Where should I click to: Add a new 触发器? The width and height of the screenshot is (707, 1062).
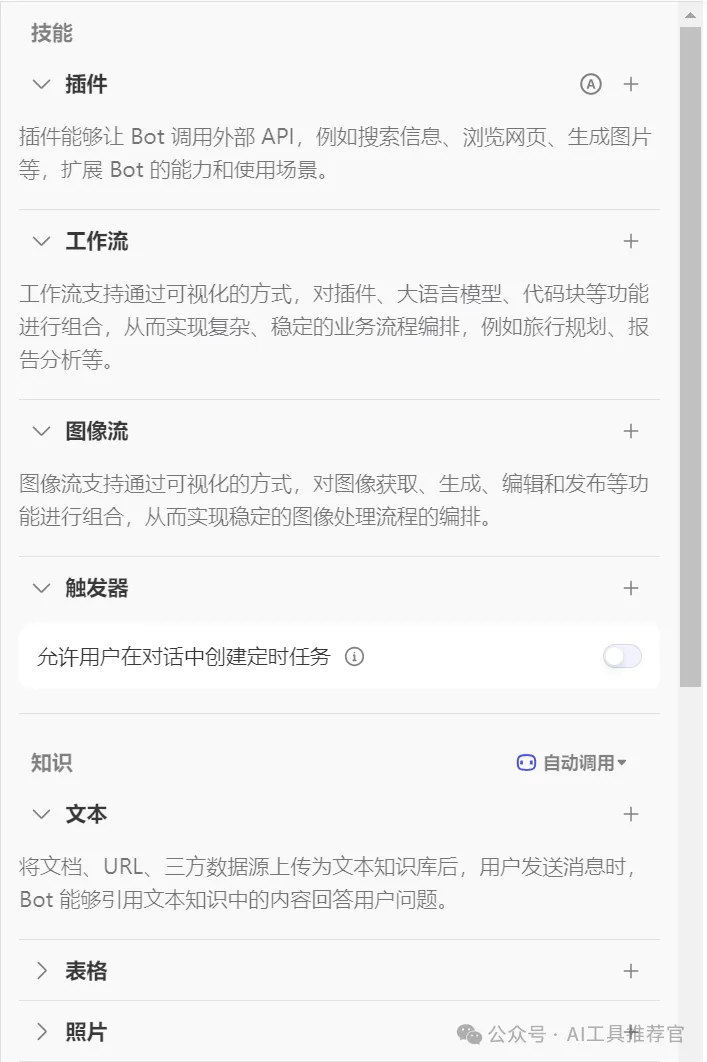[x=631, y=588]
